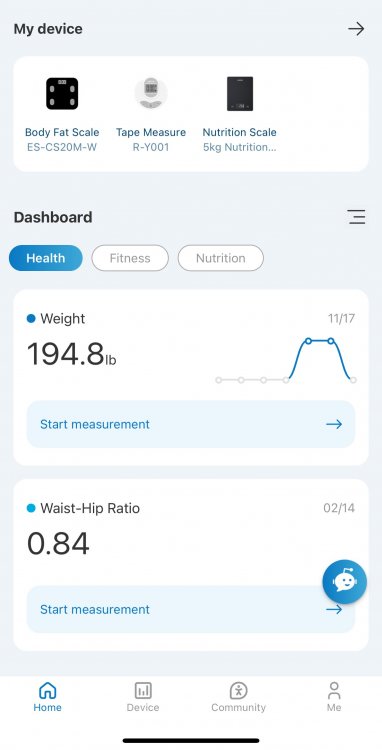
Task: Go to the Home tab
Action: click(x=47, y=697)
